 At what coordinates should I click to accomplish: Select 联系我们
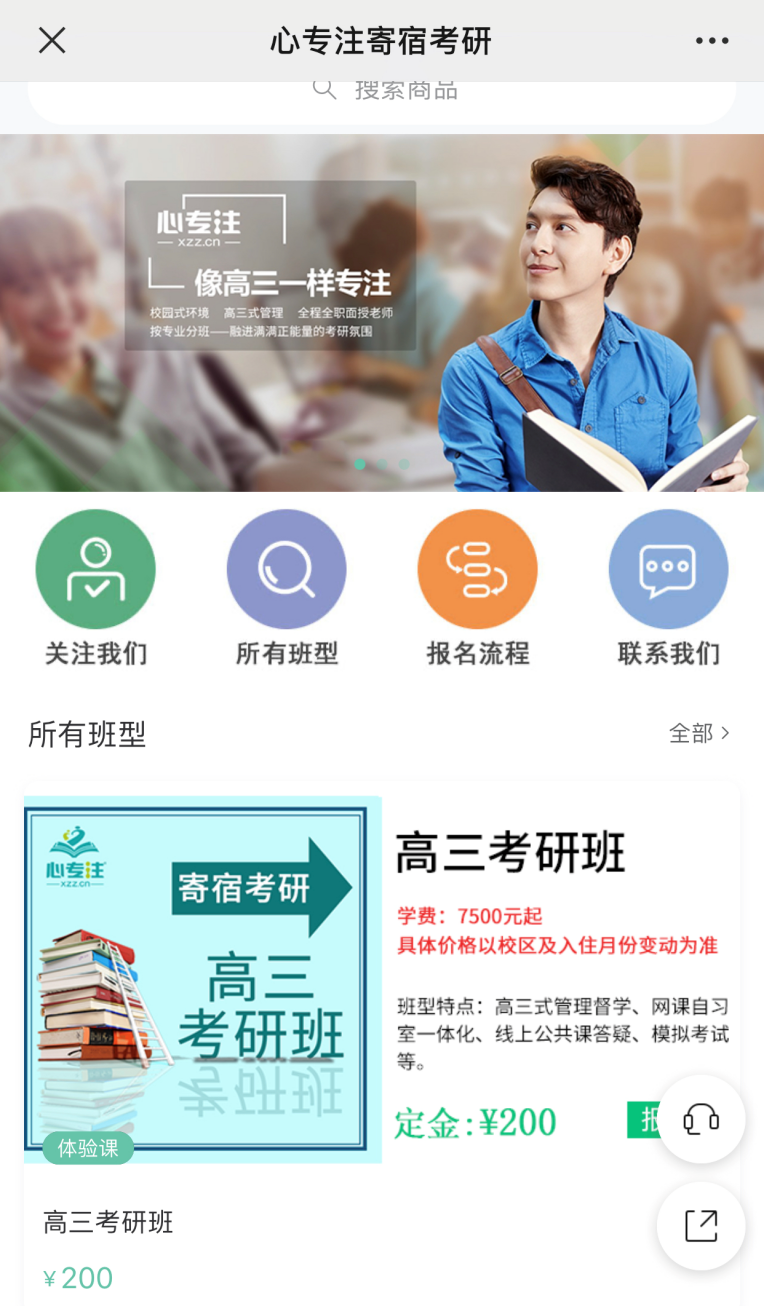(x=668, y=585)
